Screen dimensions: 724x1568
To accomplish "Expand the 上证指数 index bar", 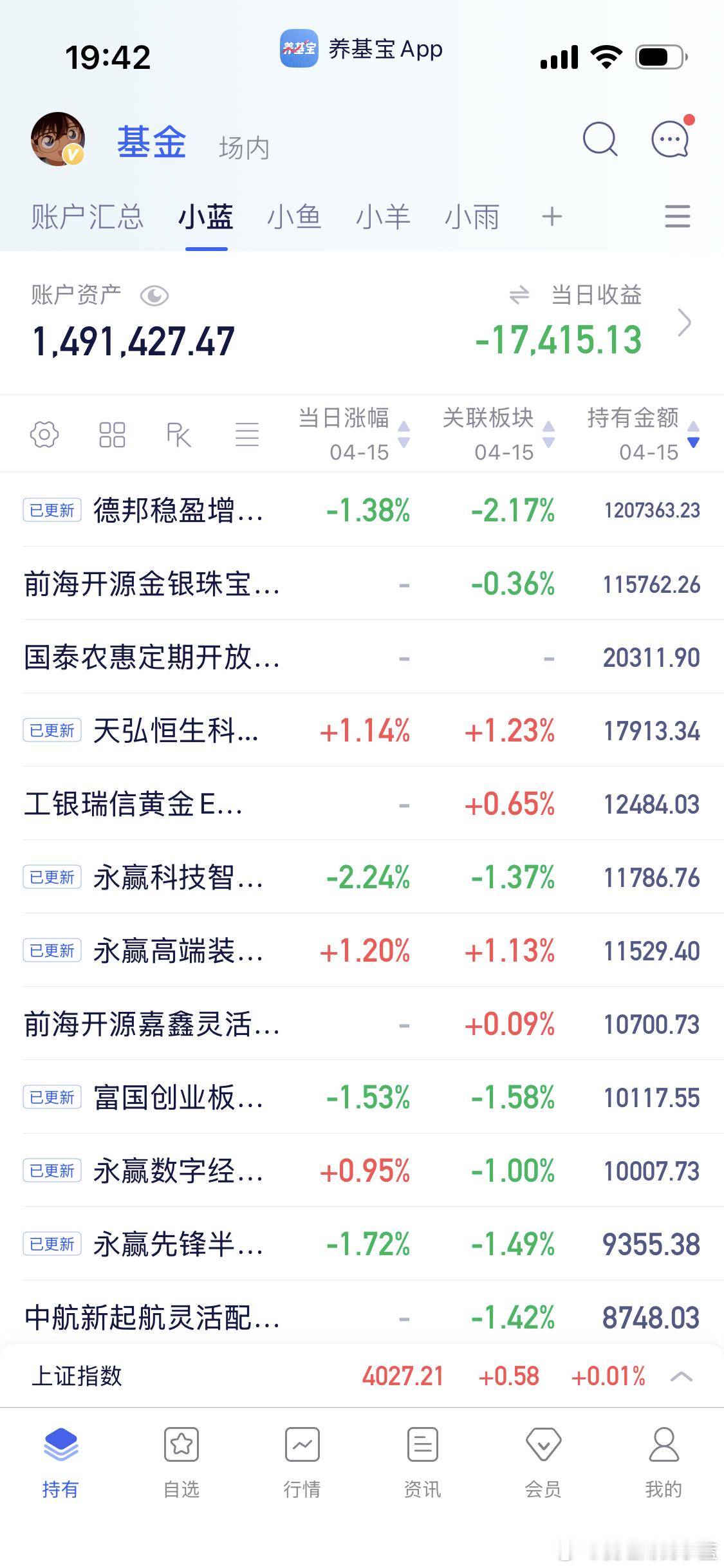I will (x=682, y=1377).
